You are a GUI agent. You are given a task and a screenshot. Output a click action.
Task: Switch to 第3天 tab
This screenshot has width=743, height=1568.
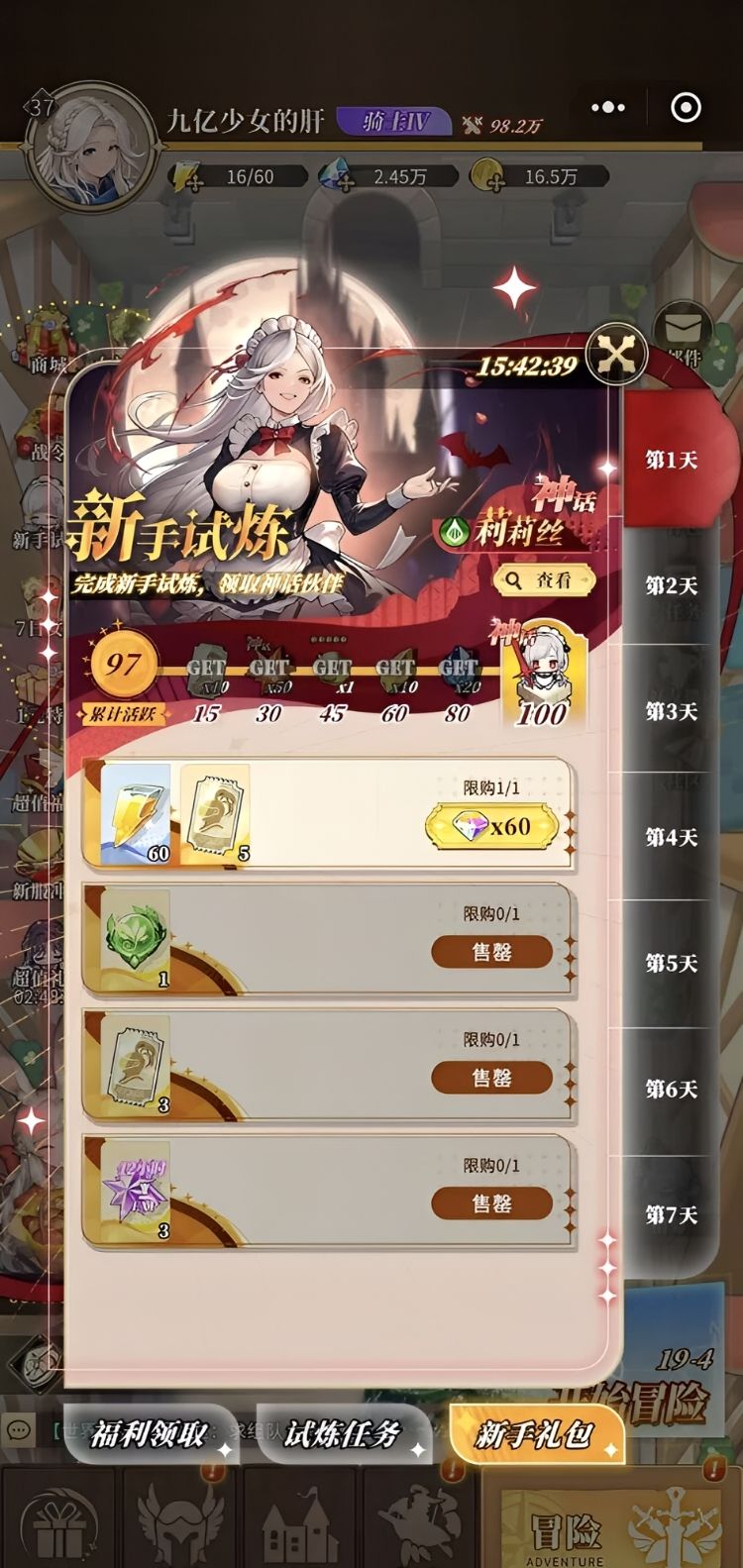[x=671, y=711]
